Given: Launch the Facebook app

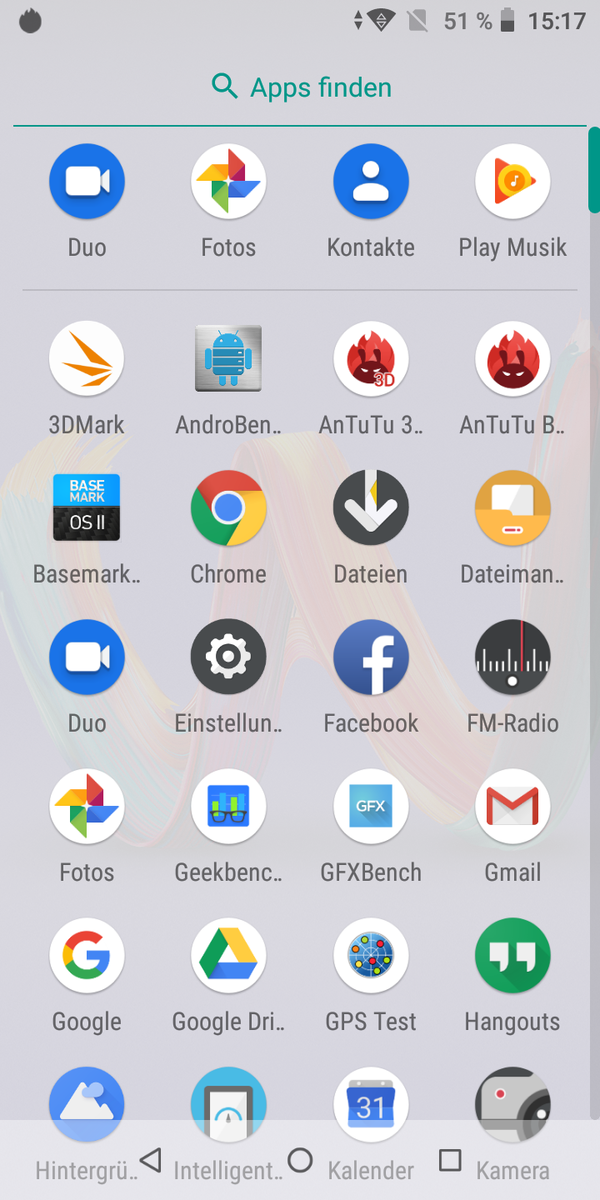Looking at the screenshot, I should (371, 657).
